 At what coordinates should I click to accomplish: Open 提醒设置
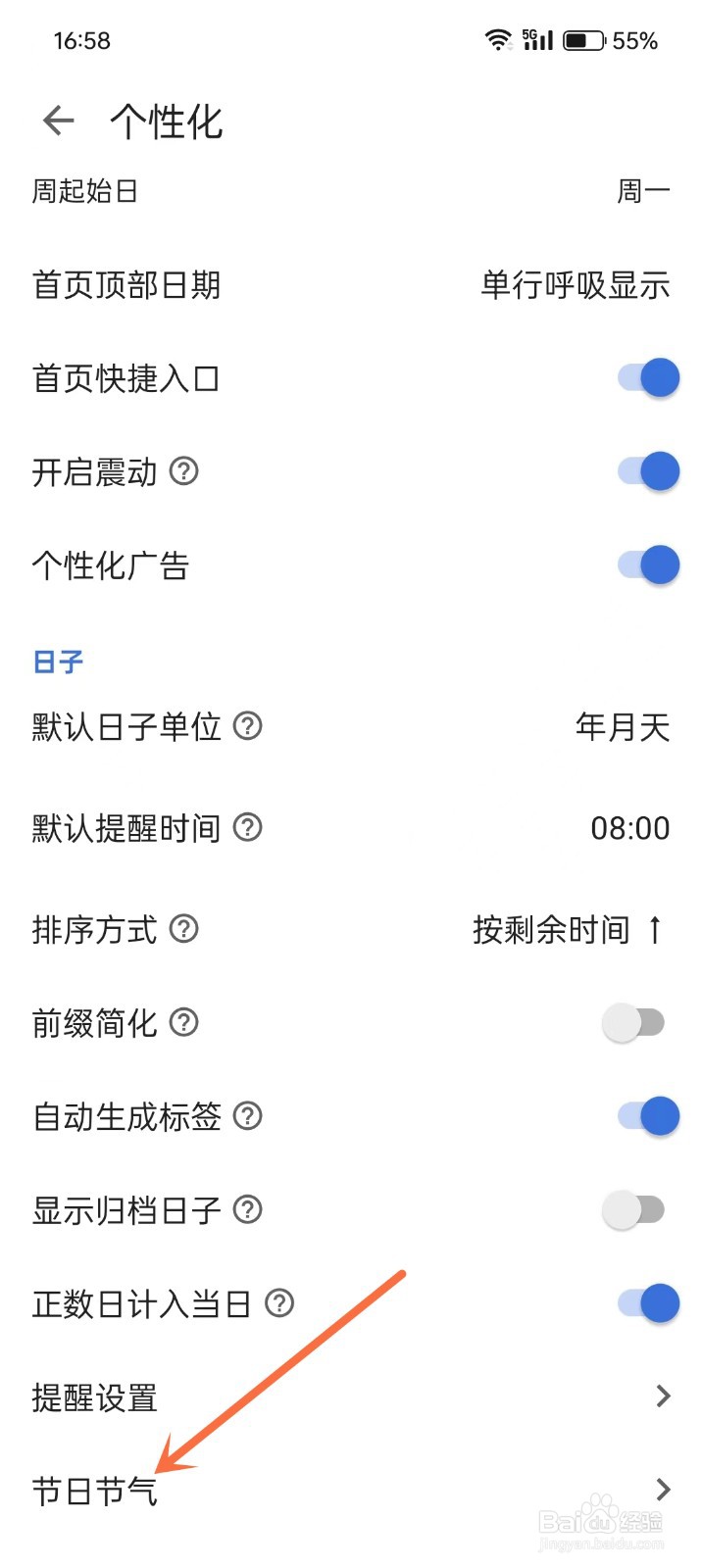tap(351, 1397)
